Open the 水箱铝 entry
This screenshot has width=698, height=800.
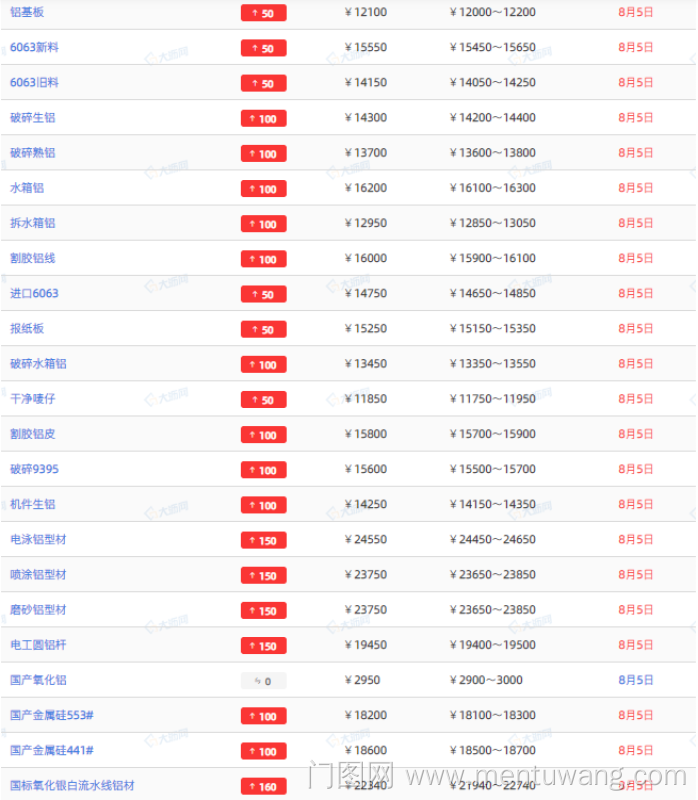pyautogui.click(x=27, y=188)
